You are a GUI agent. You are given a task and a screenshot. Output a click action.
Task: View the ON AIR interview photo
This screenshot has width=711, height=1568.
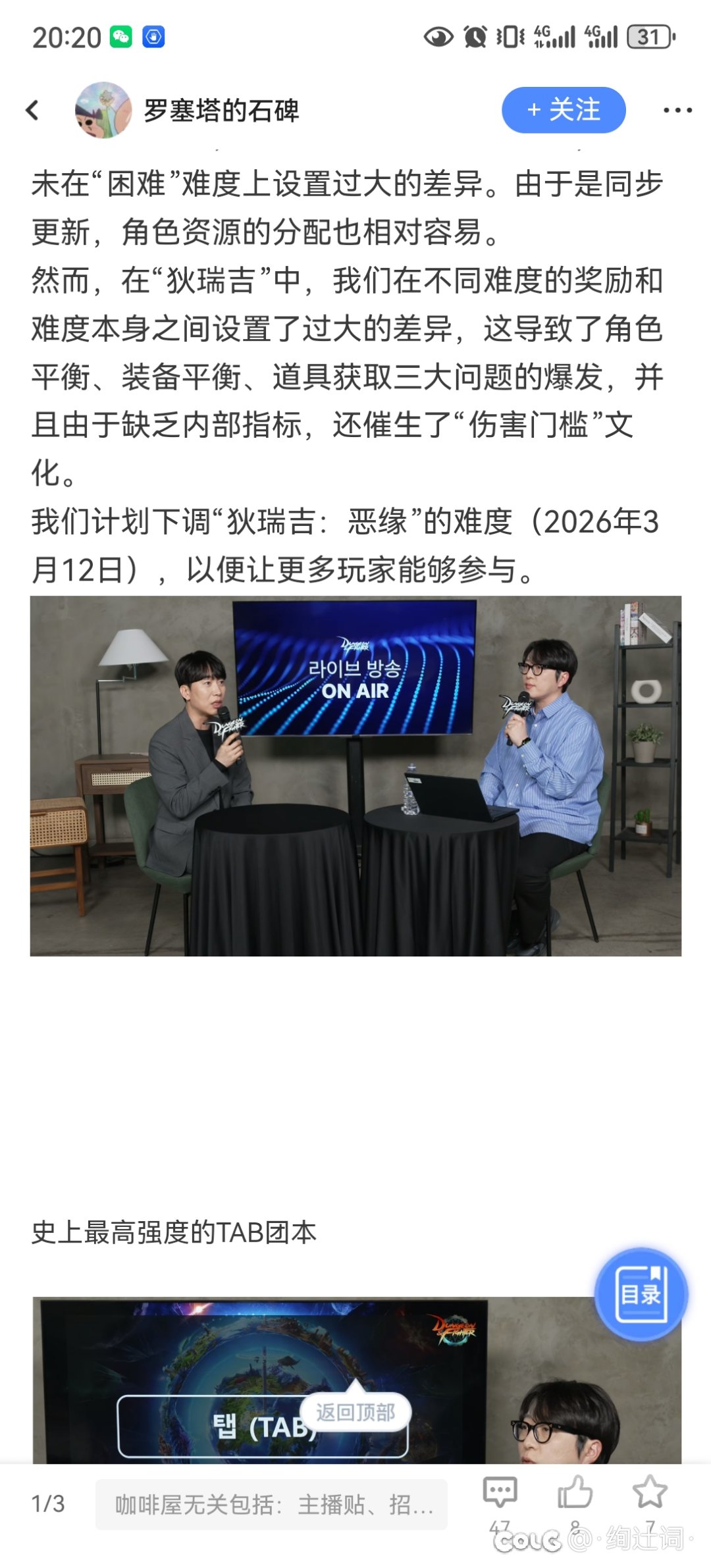[355, 775]
